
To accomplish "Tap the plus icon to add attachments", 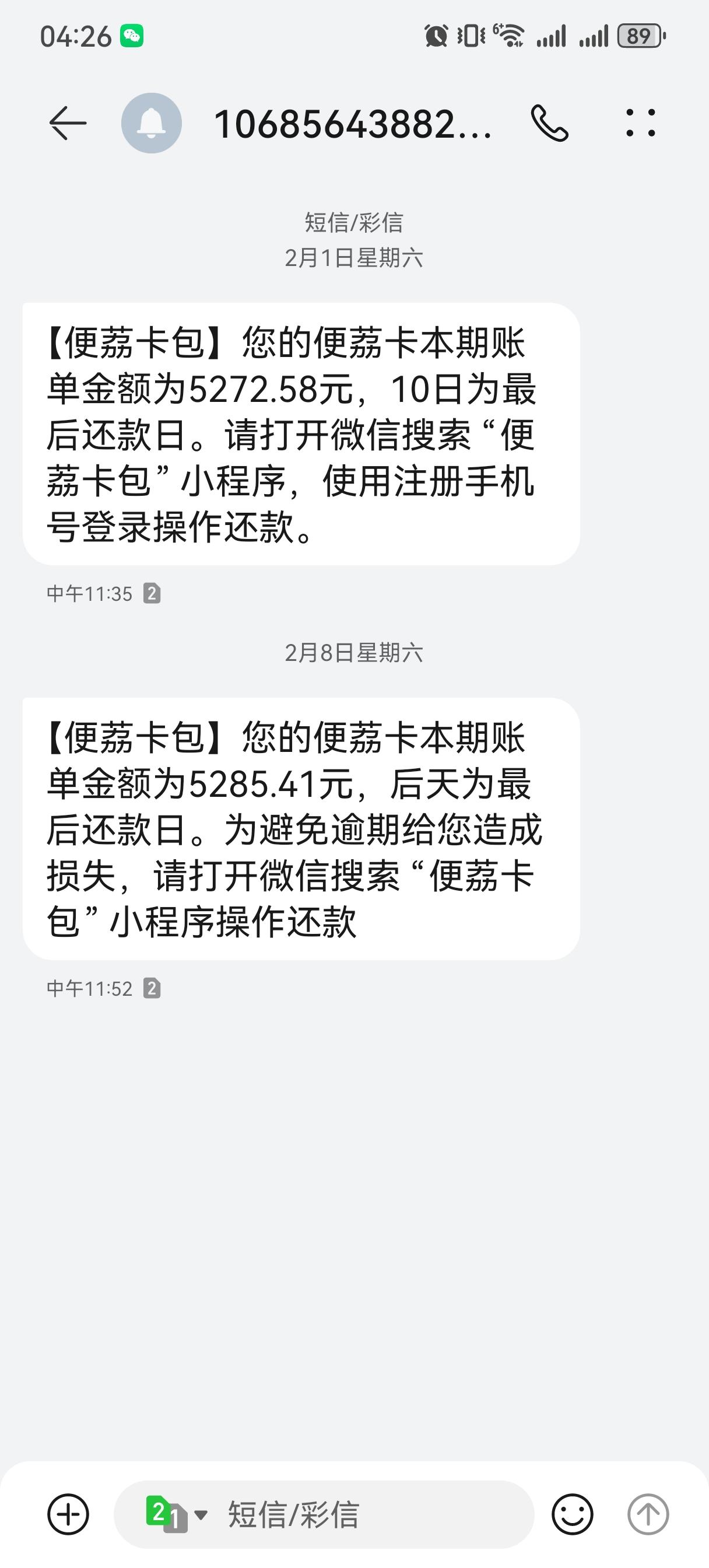I will pyautogui.click(x=68, y=1514).
